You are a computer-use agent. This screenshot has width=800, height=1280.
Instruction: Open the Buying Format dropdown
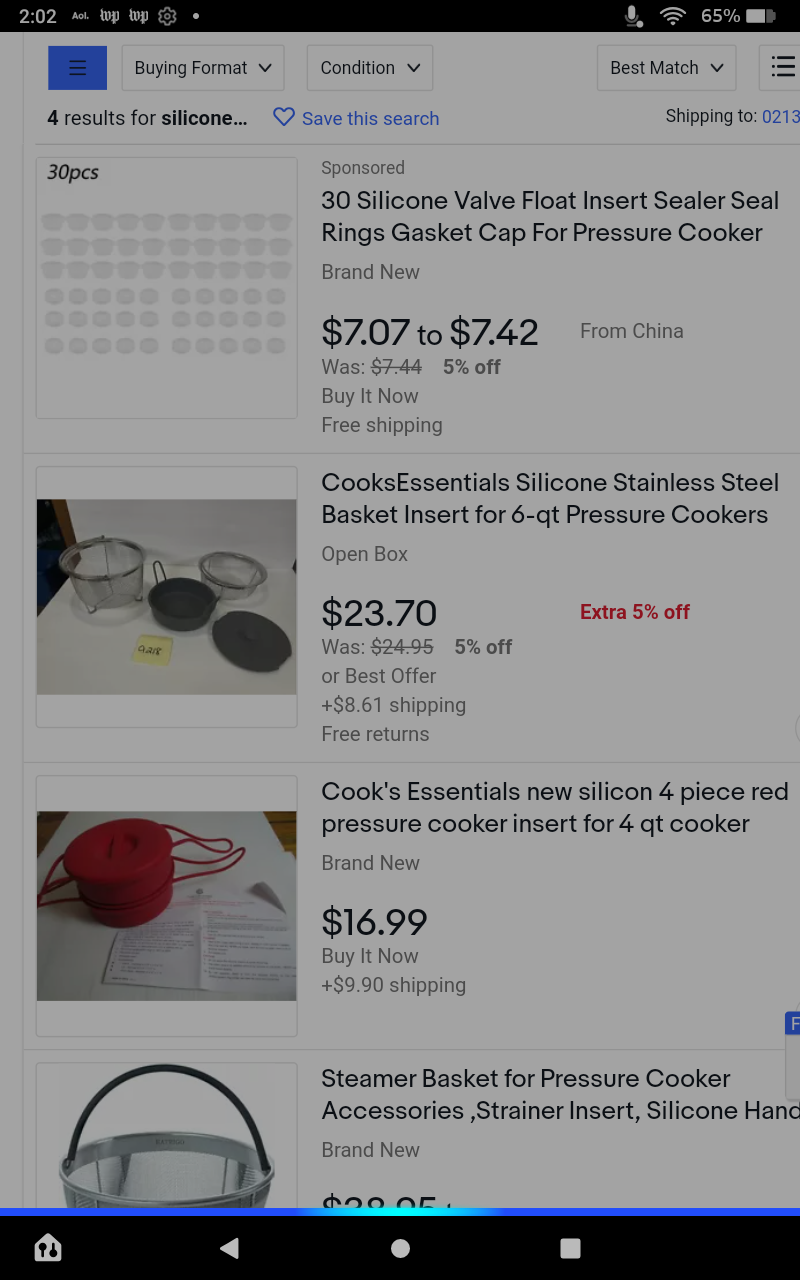tap(202, 67)
